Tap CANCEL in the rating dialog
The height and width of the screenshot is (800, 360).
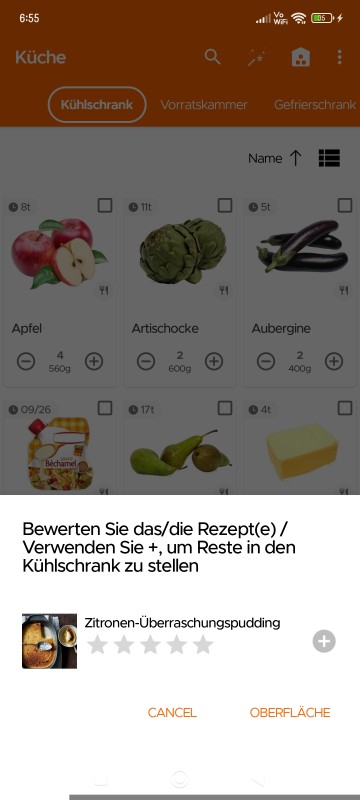tap(172, 713)
